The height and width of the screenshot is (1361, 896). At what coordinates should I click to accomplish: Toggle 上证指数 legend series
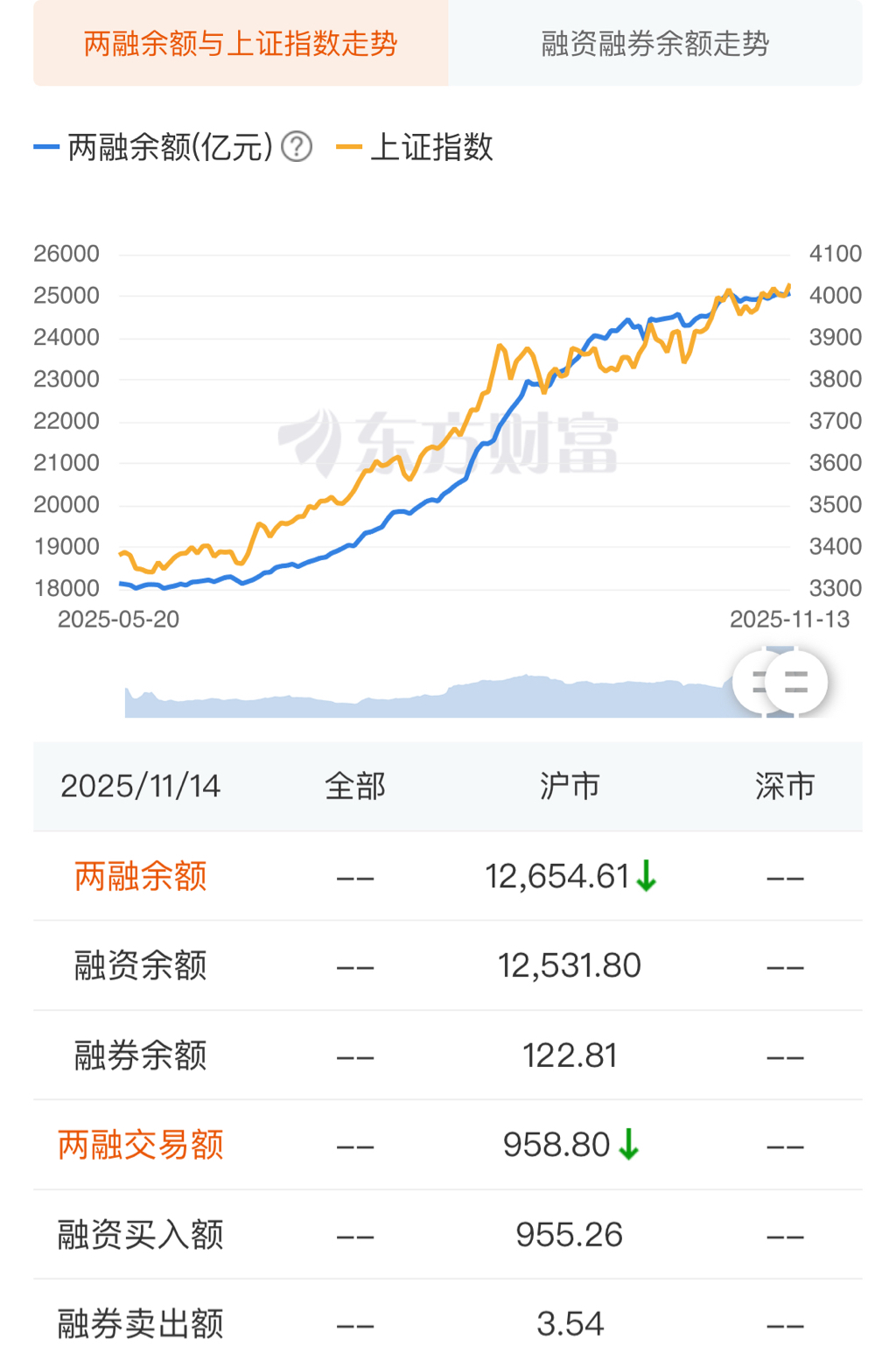click(x=416, y=147)
